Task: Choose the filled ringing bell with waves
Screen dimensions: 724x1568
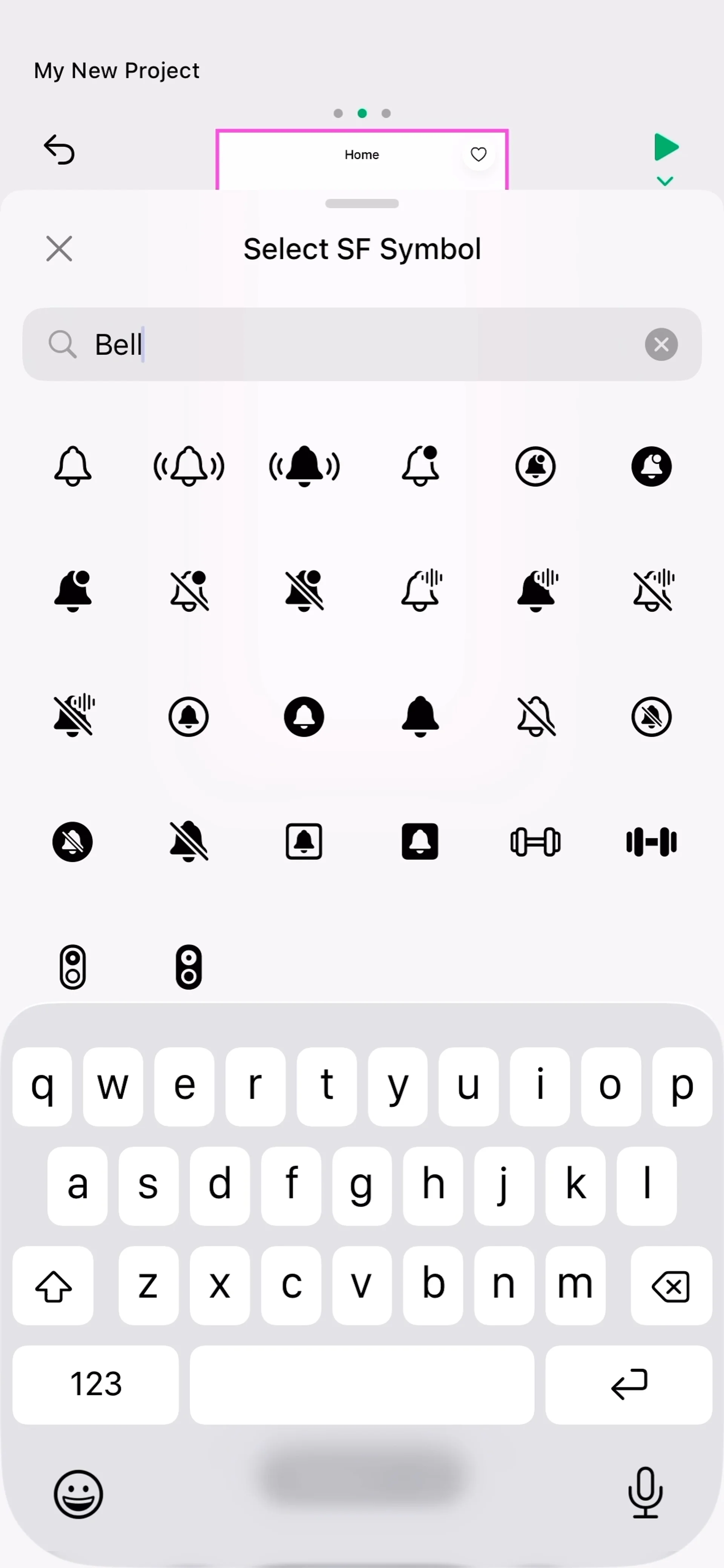Action: click(304, 466)
